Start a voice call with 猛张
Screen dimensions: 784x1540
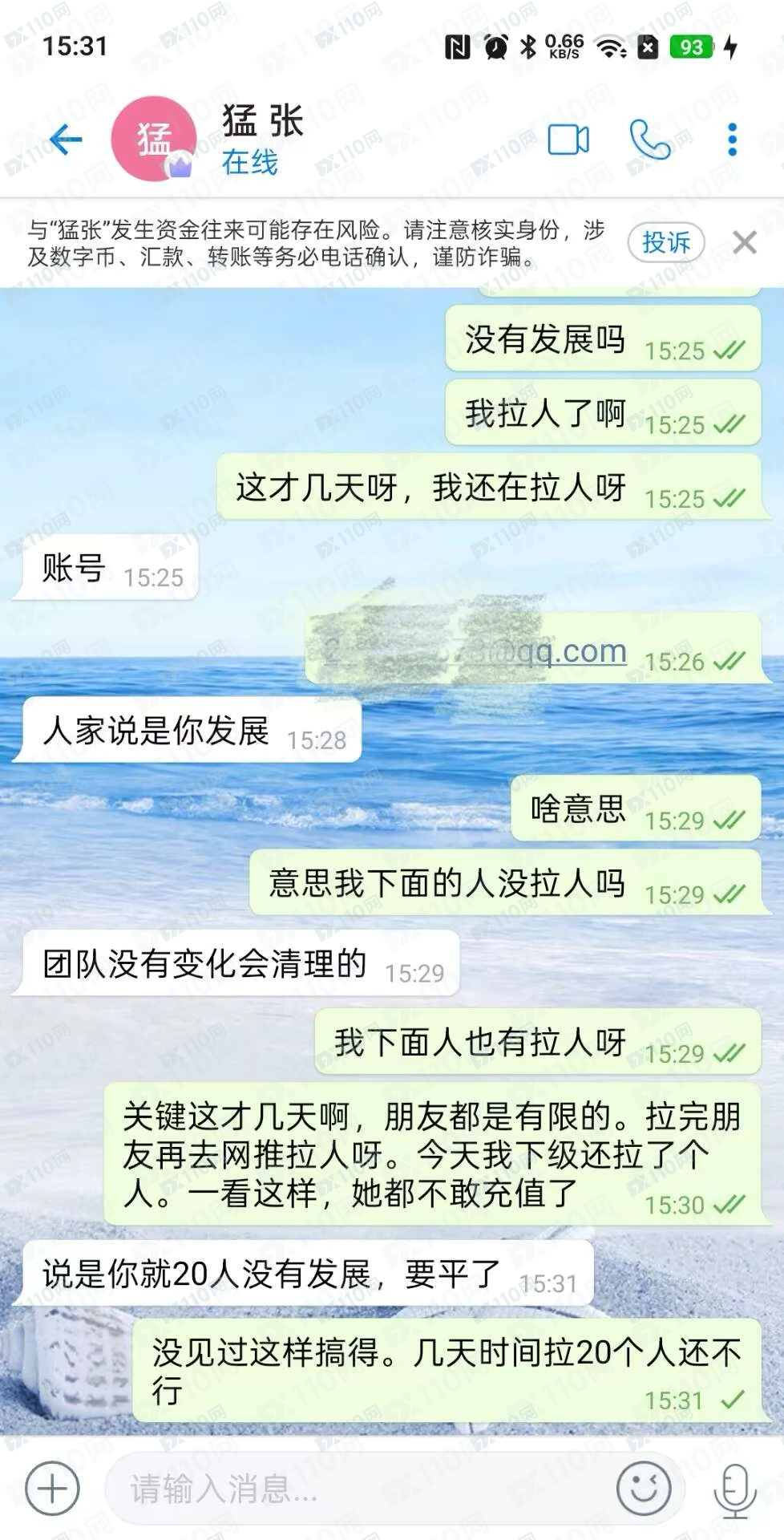tap(649, 140)
